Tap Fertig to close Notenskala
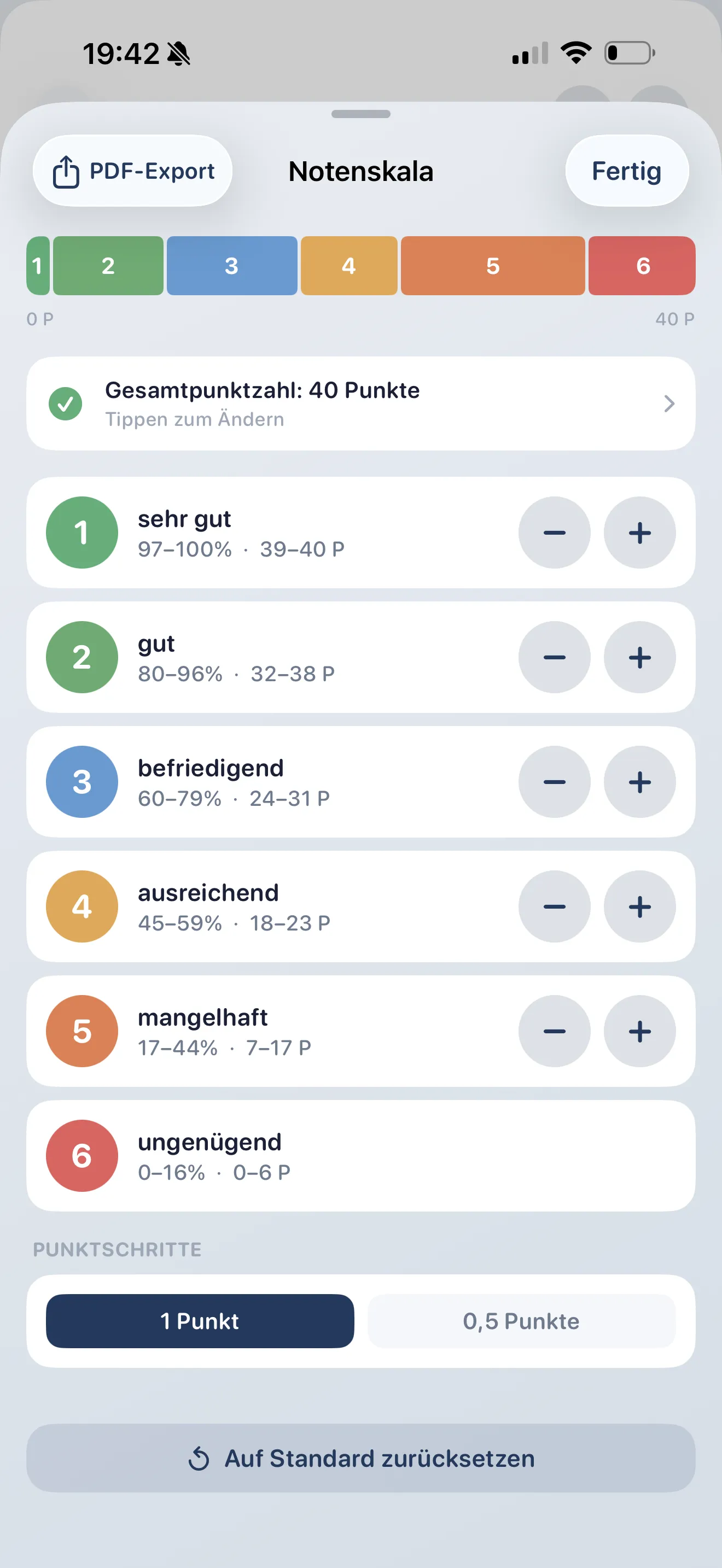Screen dimensions: 722x1568 coord(626,171)
